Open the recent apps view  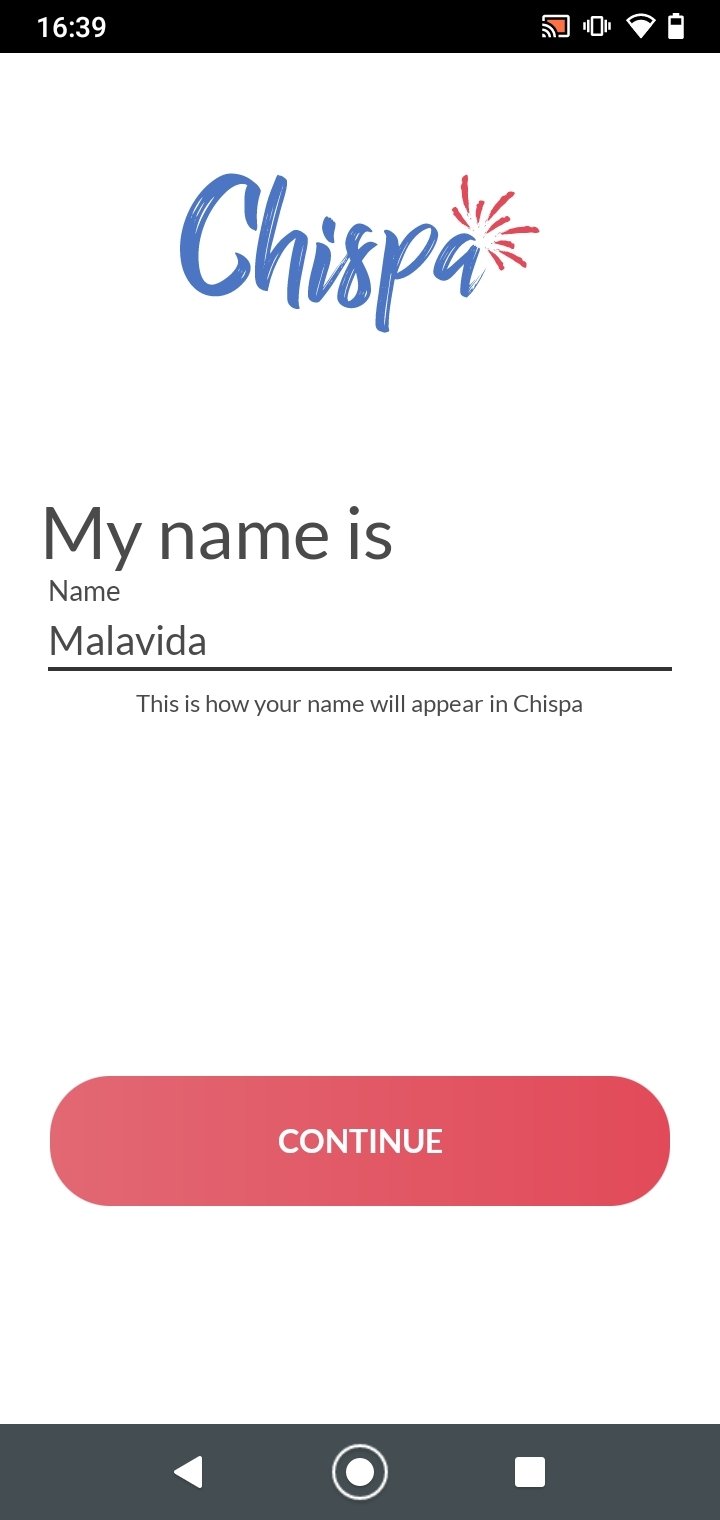tap(530, 1472)
